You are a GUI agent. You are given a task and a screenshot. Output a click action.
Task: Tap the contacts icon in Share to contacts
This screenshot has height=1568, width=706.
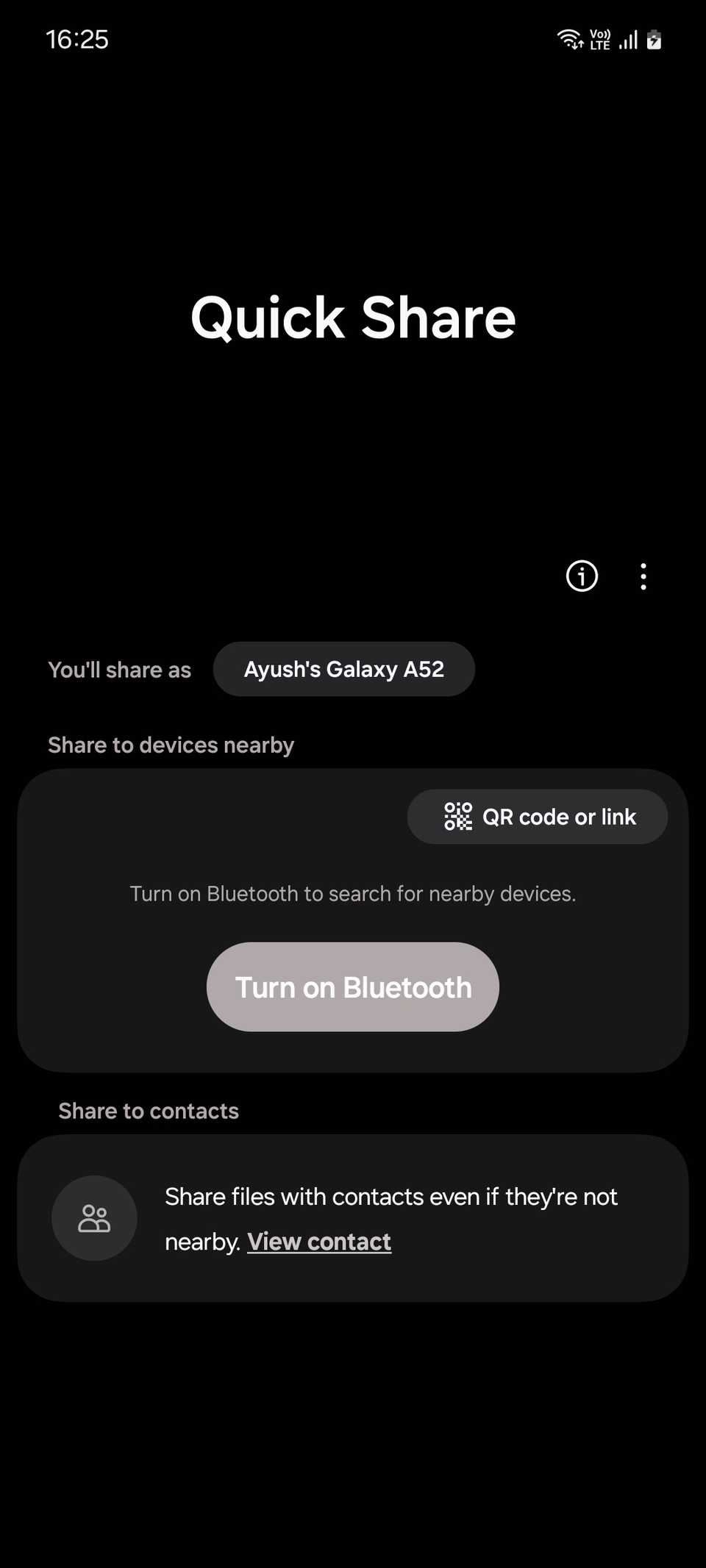coord(93,1218)
